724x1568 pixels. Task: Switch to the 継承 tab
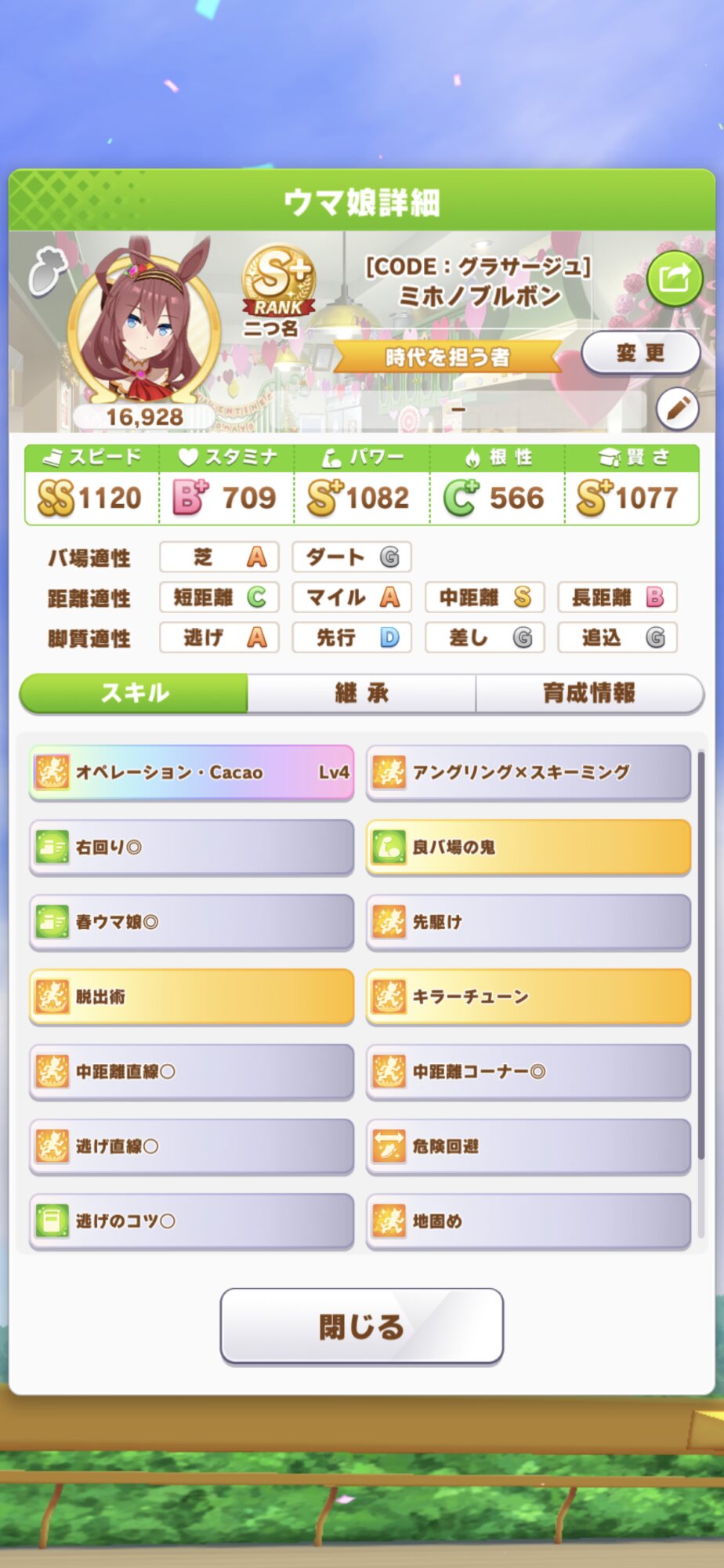point(361,693)
